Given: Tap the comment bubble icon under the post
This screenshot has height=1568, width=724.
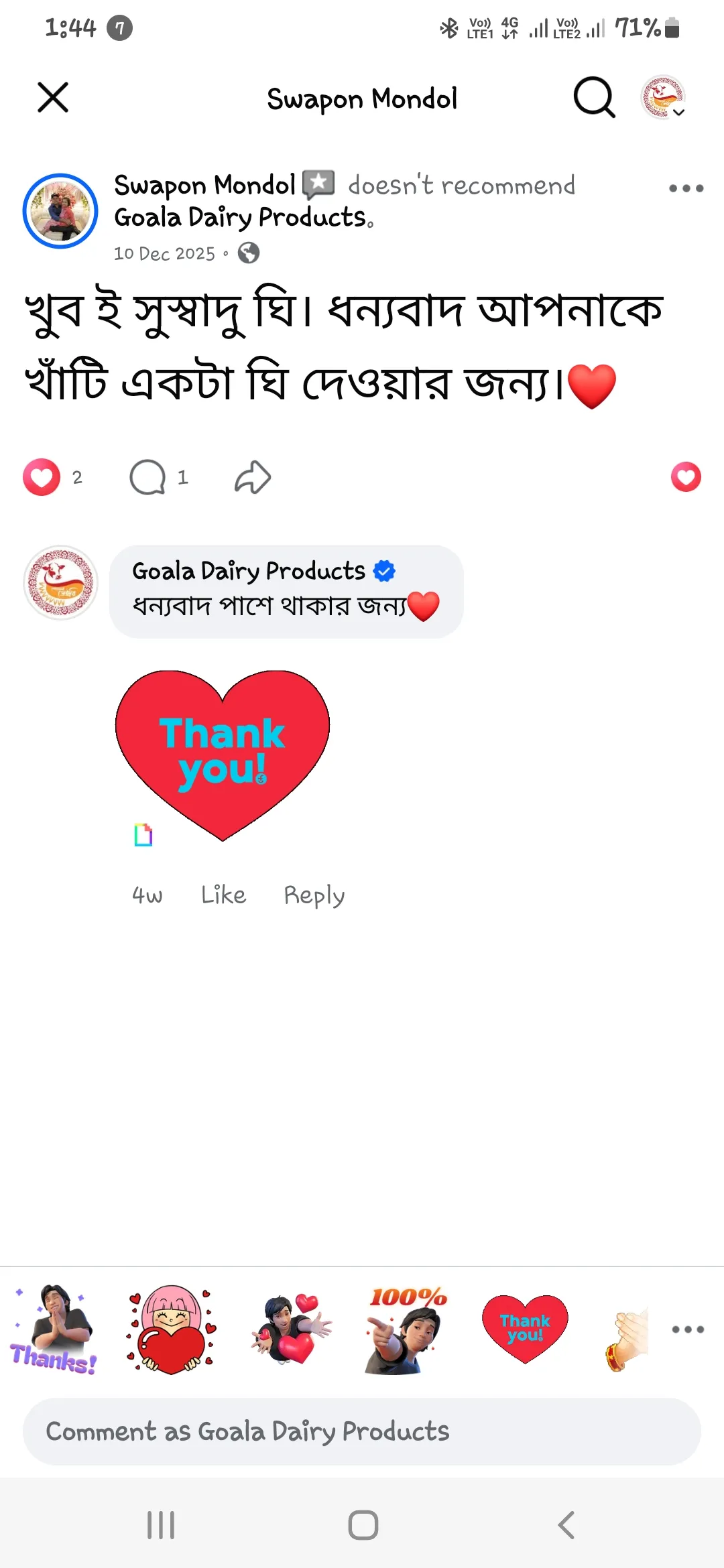Looking at the screenshot, I should 148,477.
